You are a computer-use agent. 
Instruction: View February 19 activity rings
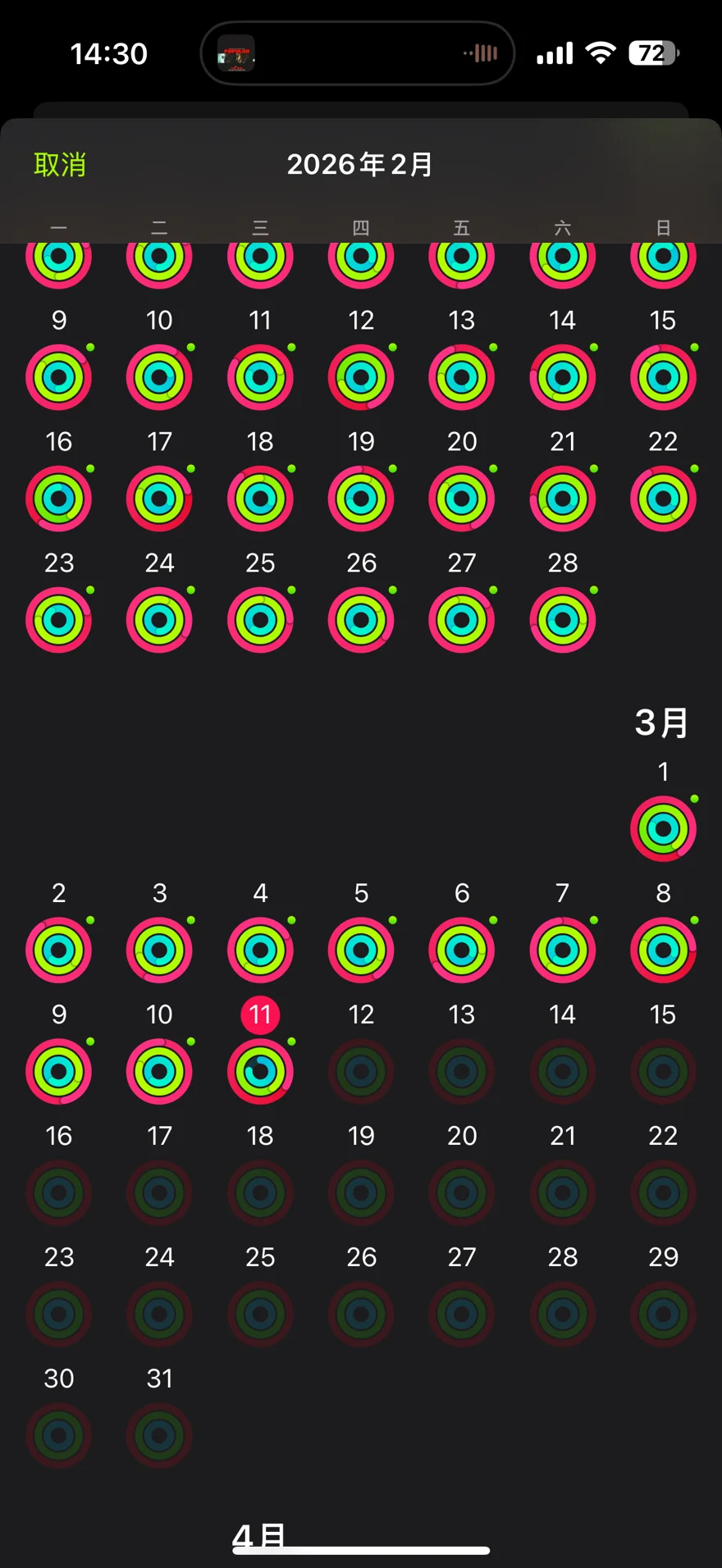[x=361, y=499]
